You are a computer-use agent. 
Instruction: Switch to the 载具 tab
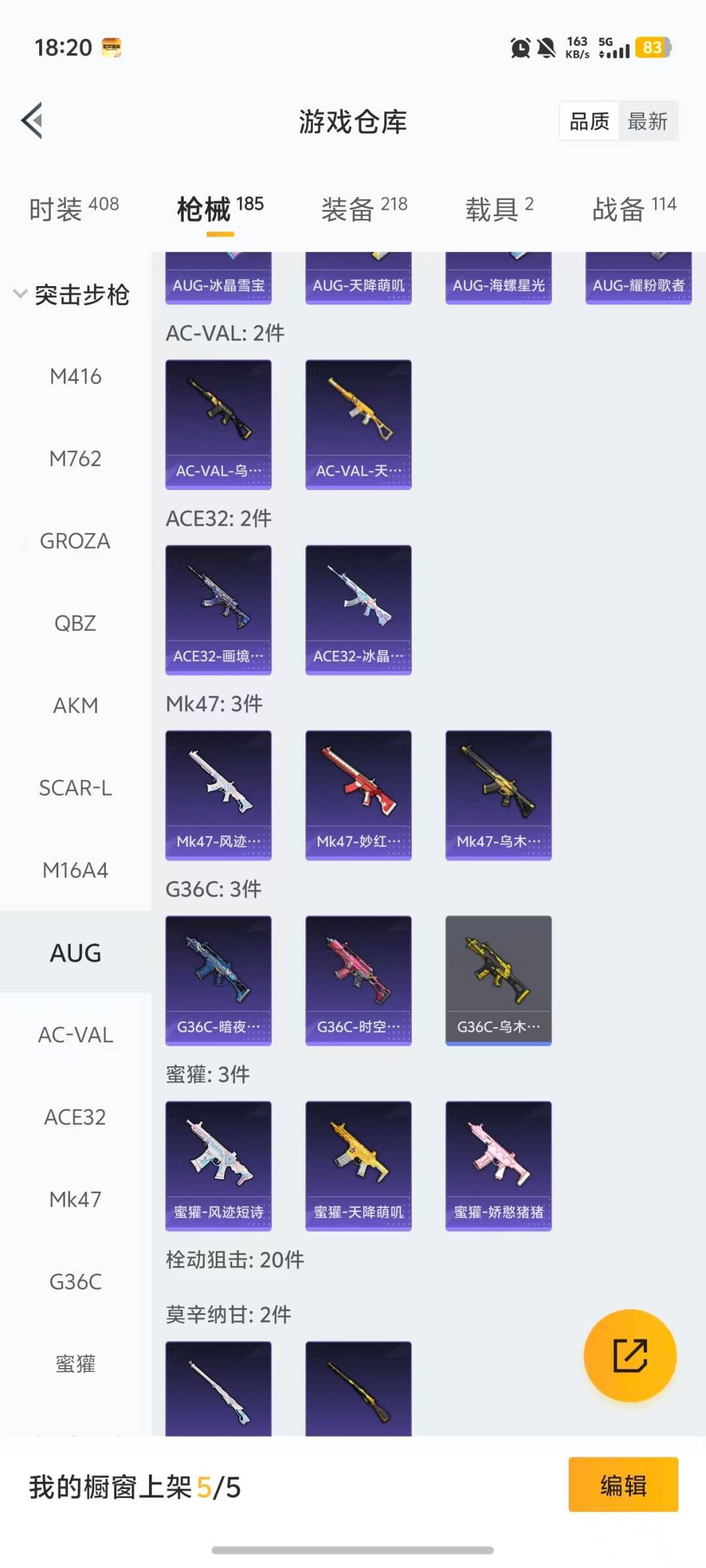pos(499,209)
